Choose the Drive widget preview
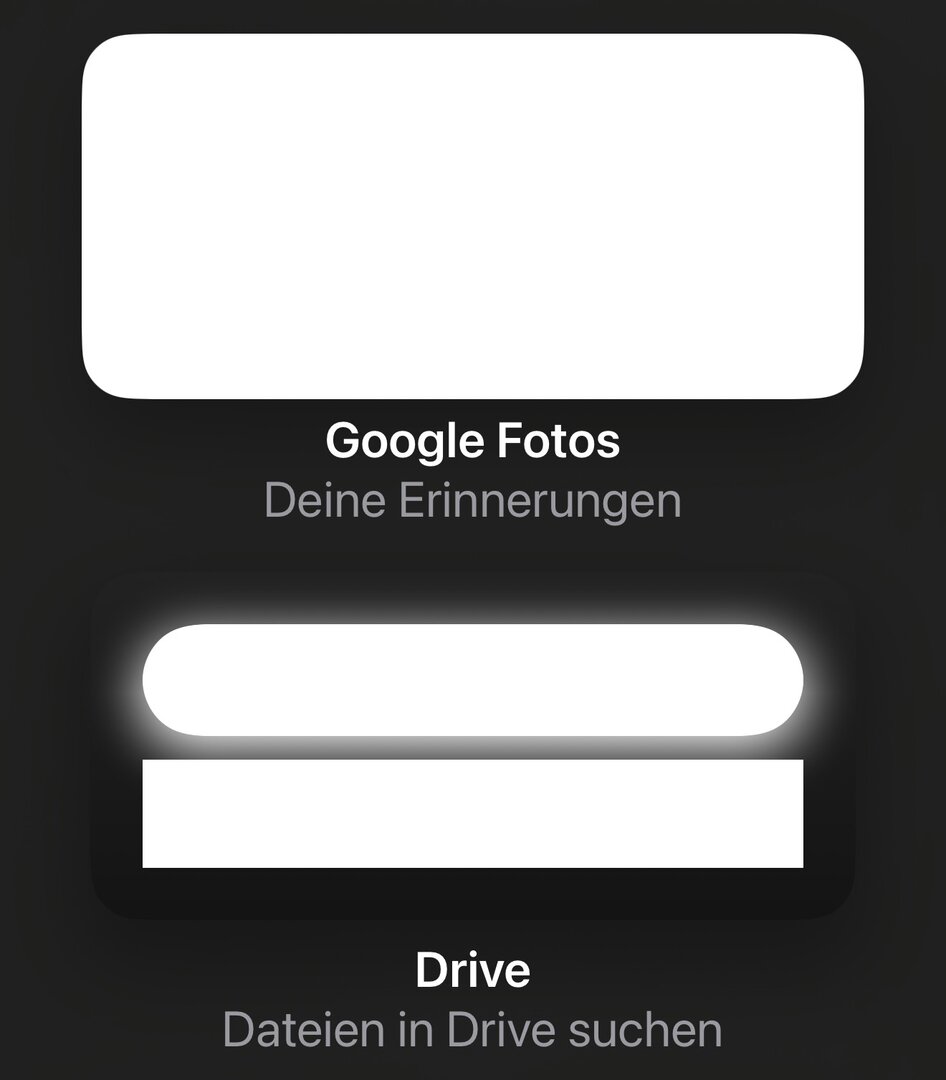The width and height of the screenshot is (946, 1080). click(473, 745)
